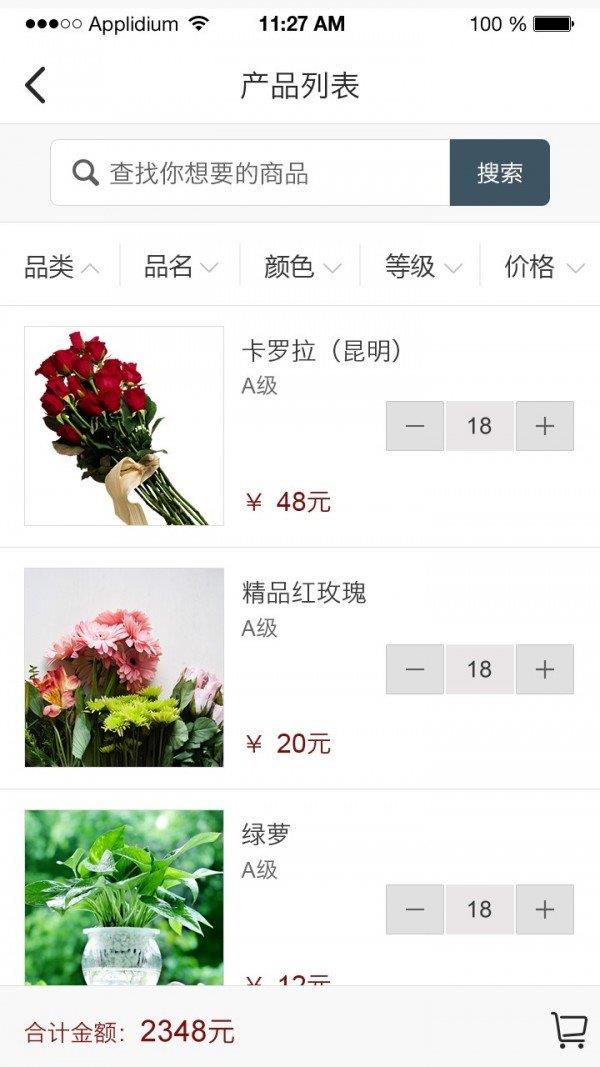Image resolution: width=600 pixels, height=1067 pixels.
Task: Open the 卡罗拉（昆明） rose product image
Action: coord(124,425)
